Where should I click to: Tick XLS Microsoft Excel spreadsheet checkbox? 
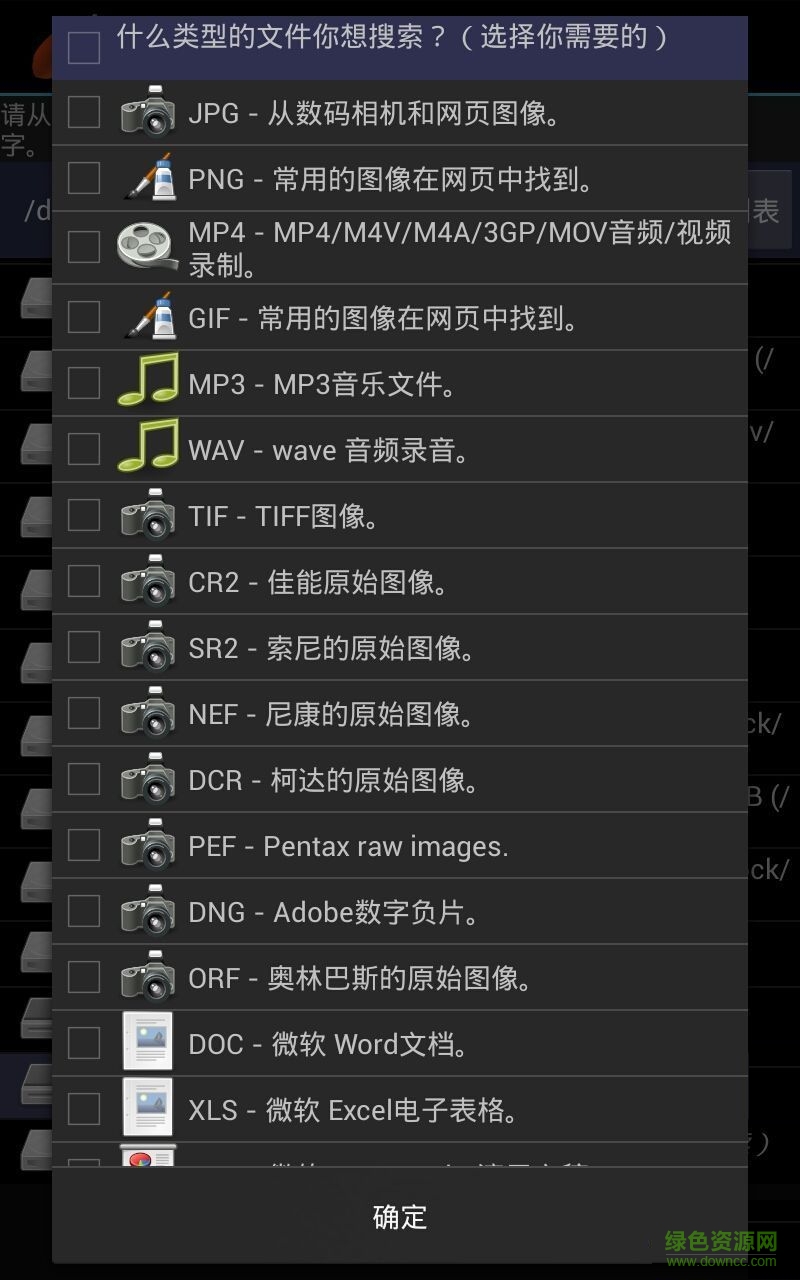click(x=84, y=1109)
